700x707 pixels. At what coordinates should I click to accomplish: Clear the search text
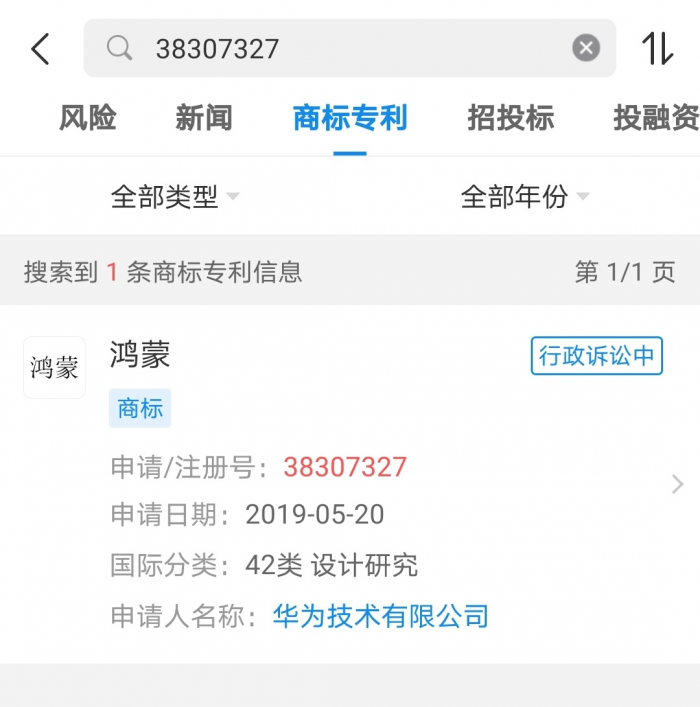coord(586,48)
